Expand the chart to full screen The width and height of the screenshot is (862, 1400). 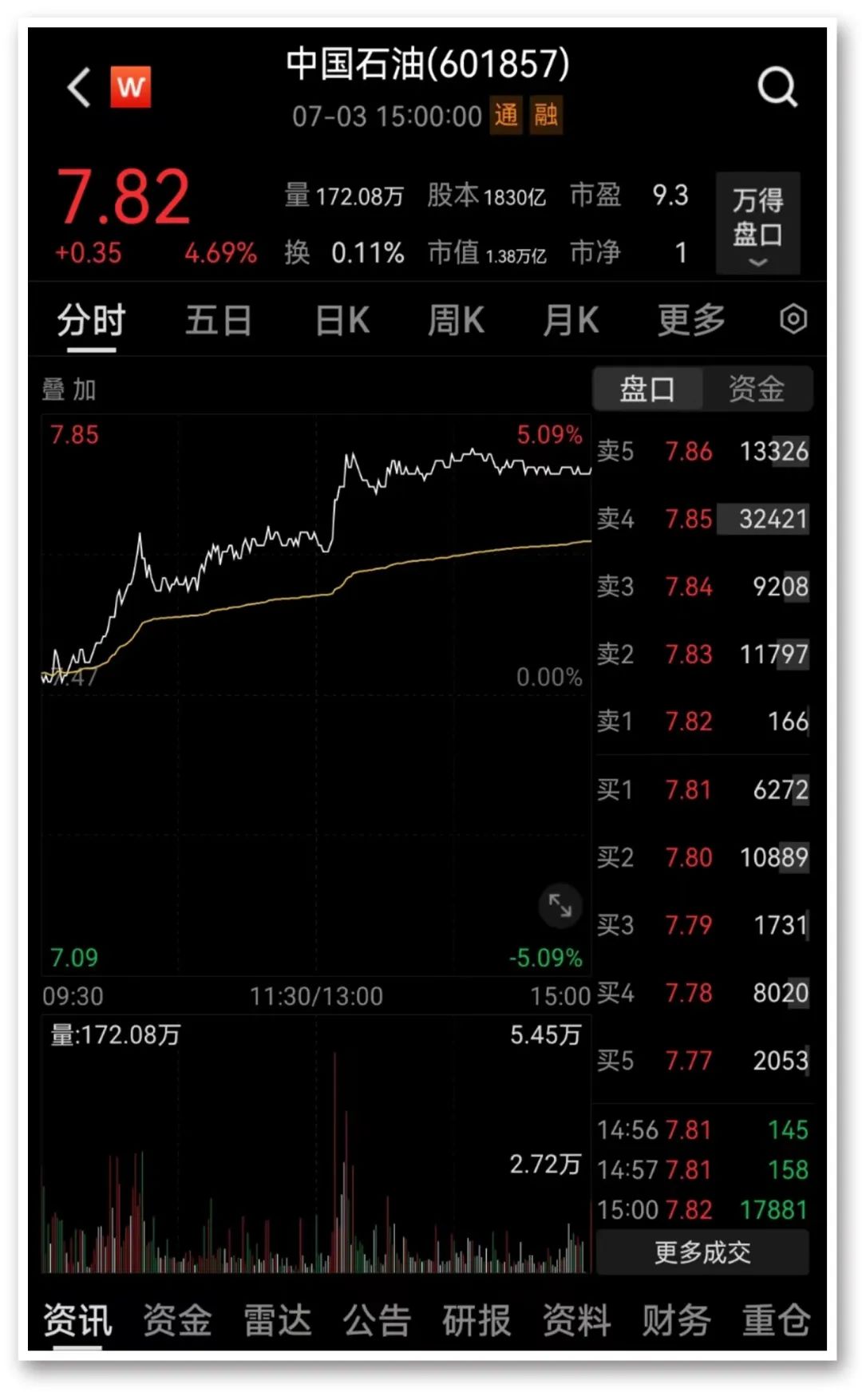[x=560, y=906]
